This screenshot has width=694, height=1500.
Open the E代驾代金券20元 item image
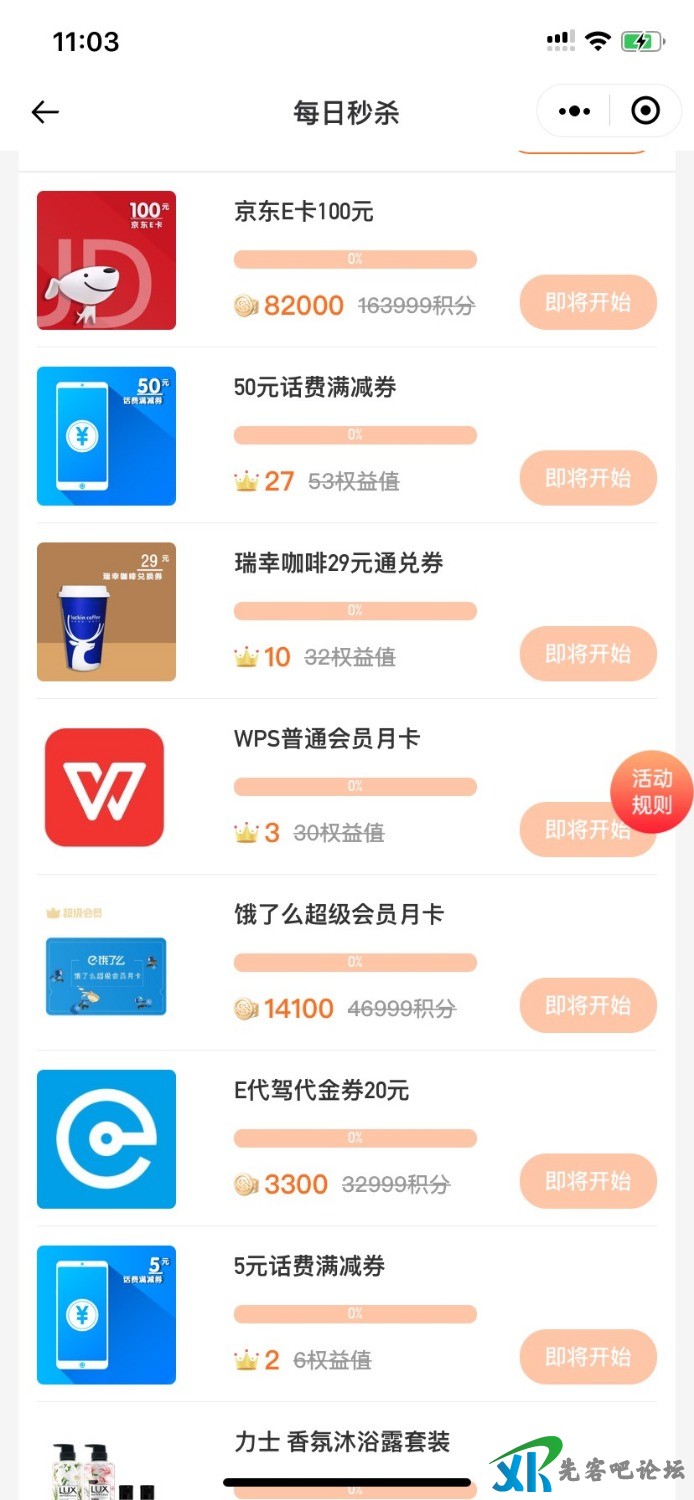click(106, 1139)
